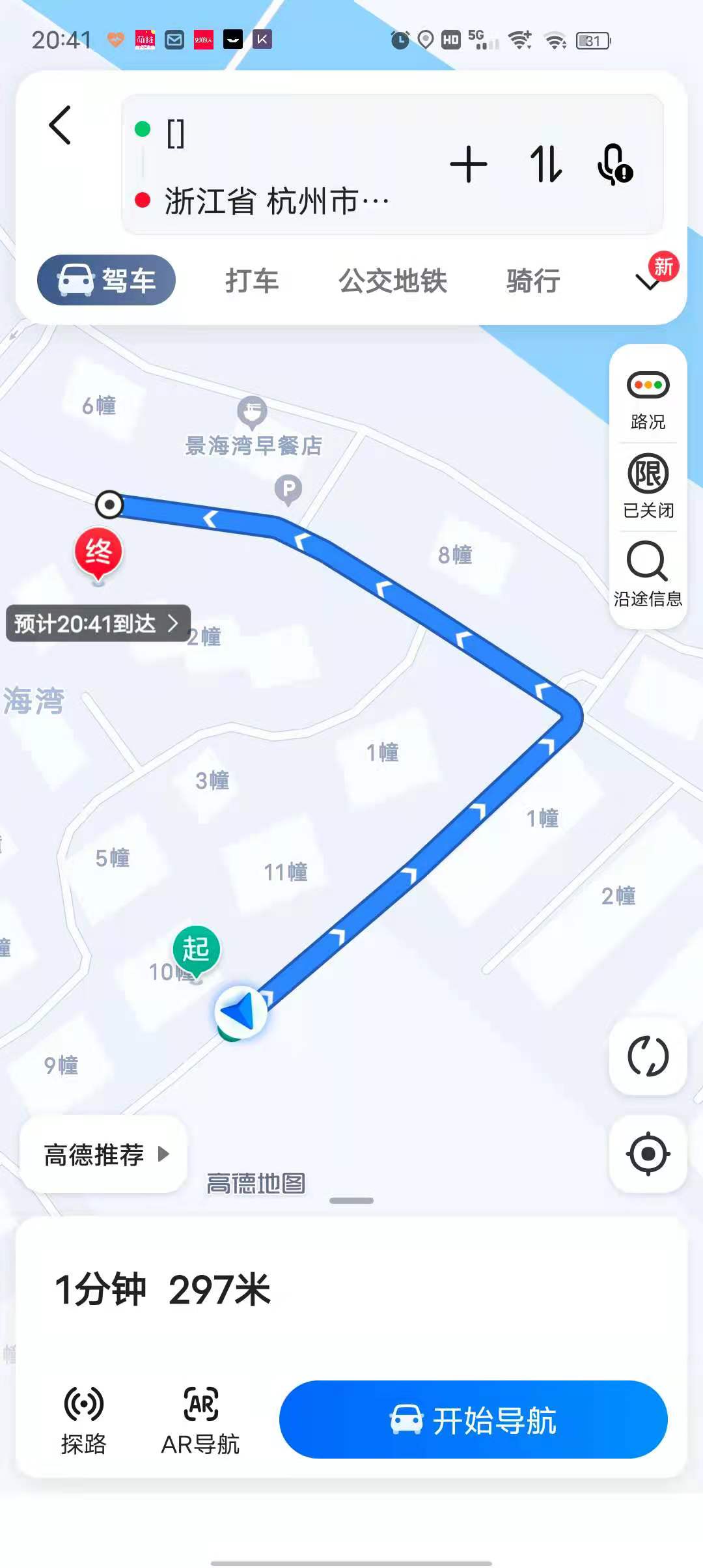Swap start and destination points
The image size is (703, 1568).
click(545, 164)
